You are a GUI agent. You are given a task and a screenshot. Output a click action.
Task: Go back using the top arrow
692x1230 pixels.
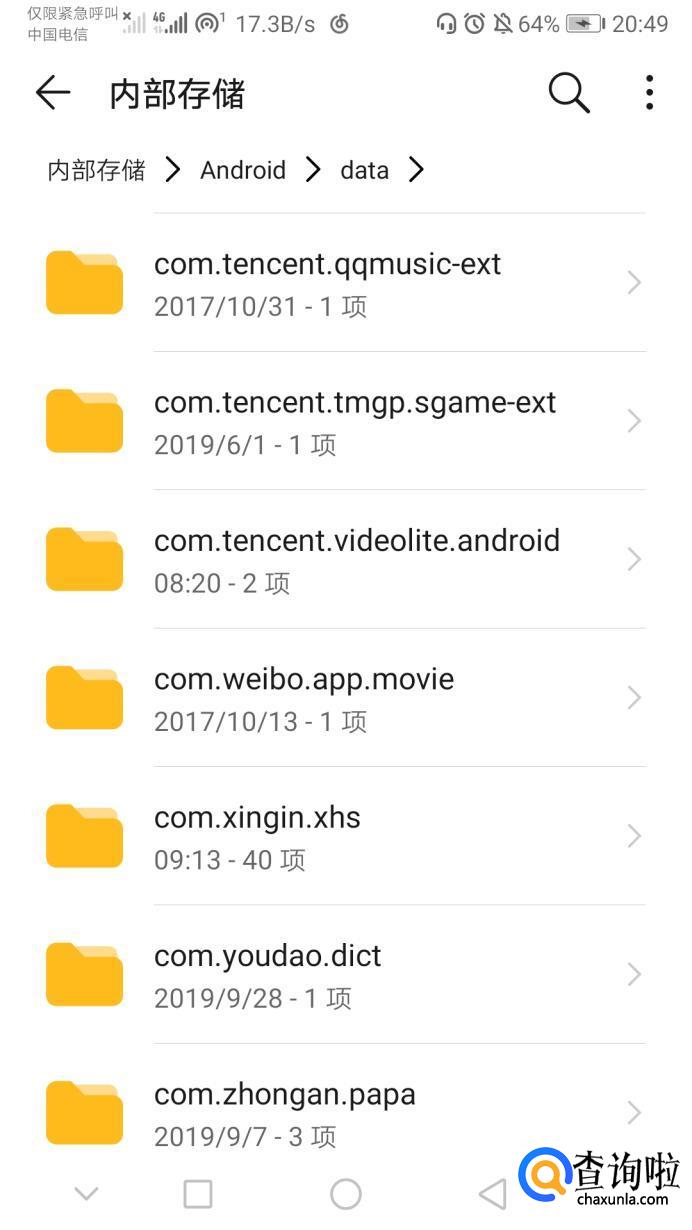(53, 93)
